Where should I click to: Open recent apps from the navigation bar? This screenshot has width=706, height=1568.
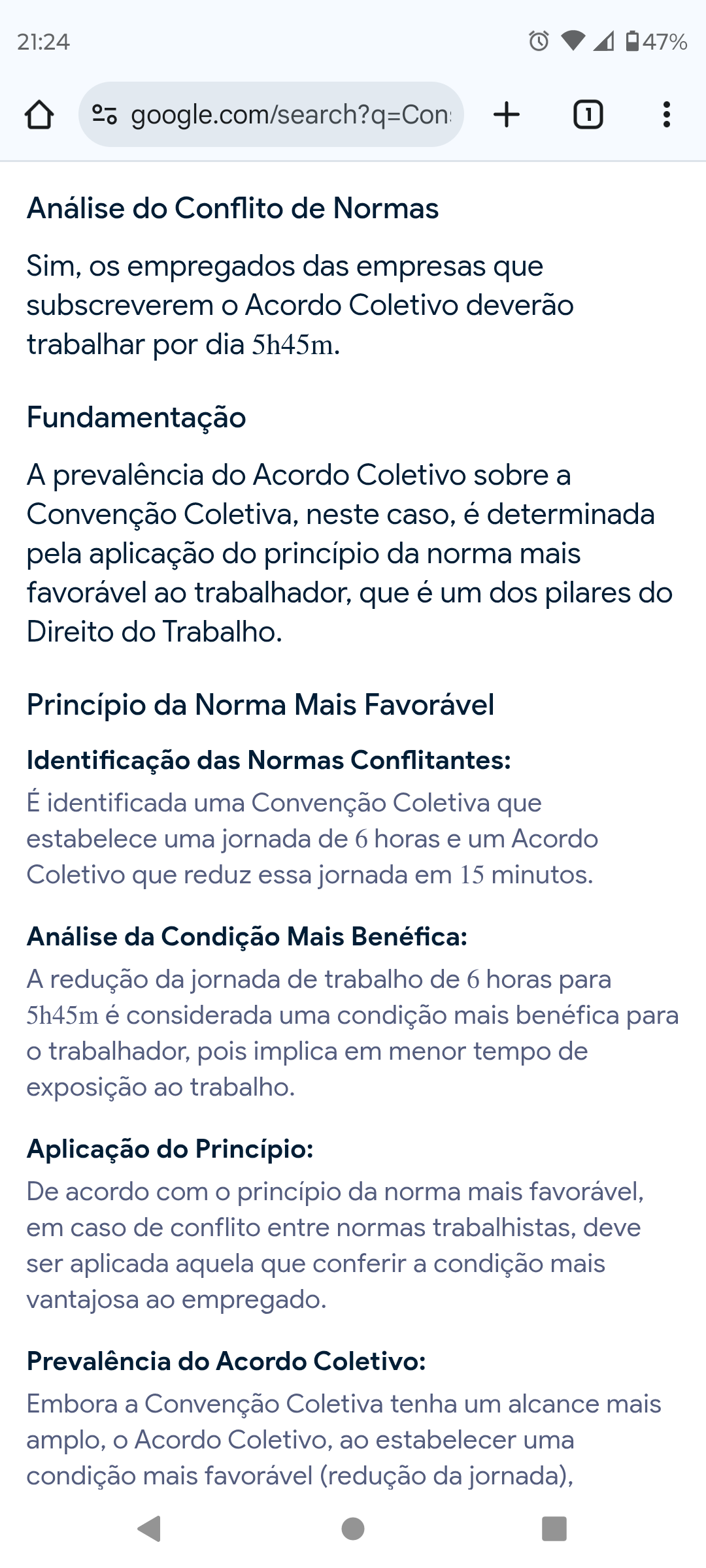point(554,1528)
